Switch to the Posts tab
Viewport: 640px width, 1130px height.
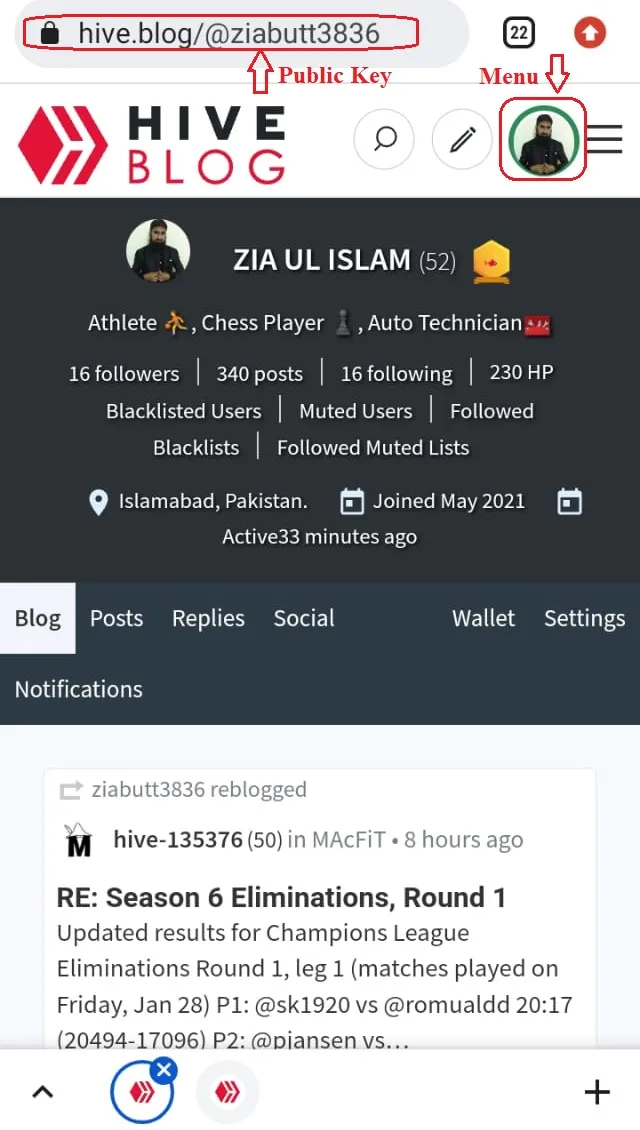pos(116,618)
